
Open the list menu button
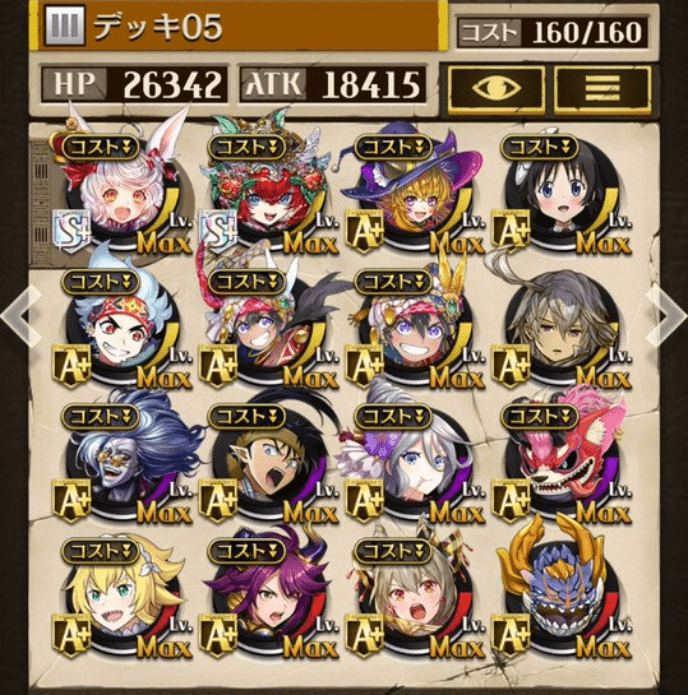coord(602,90)
